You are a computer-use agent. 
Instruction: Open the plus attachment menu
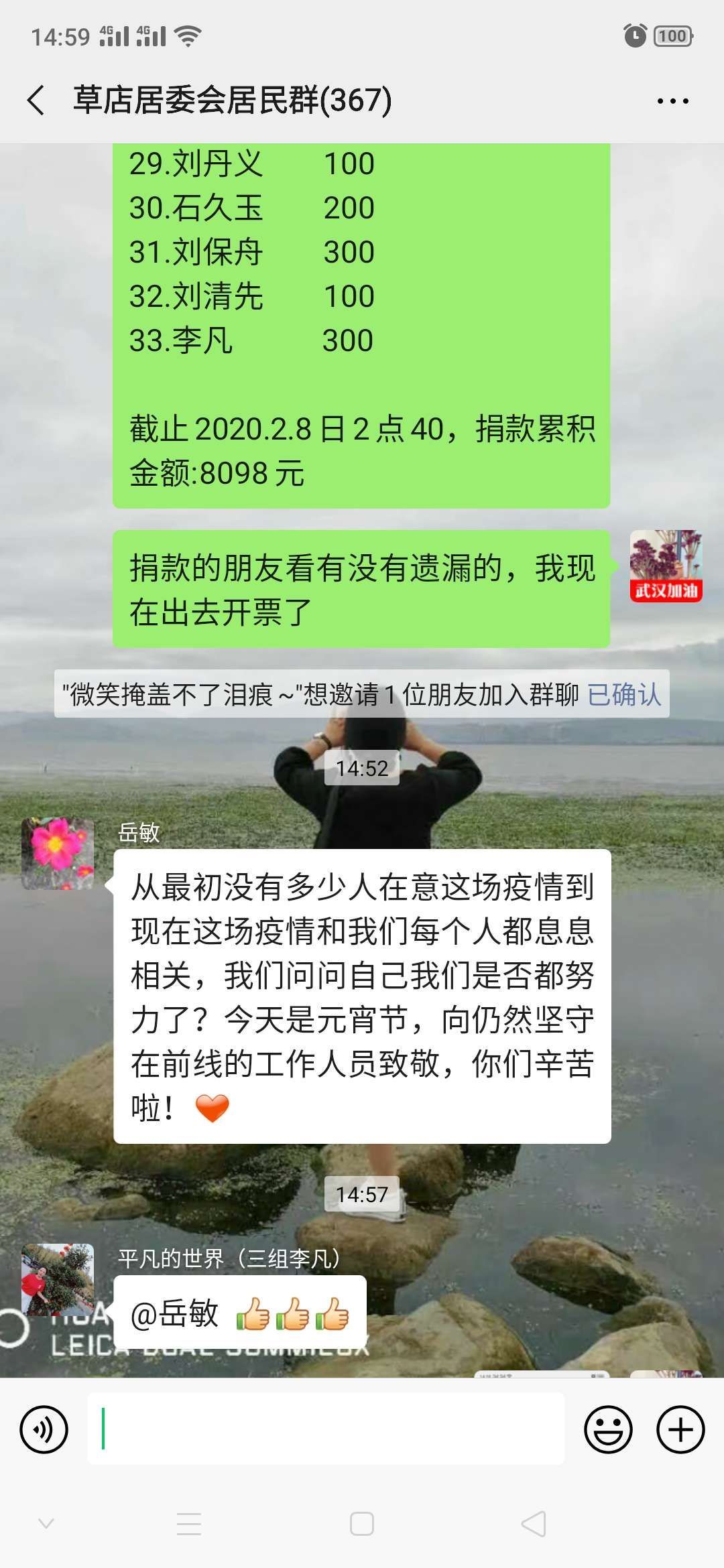coord(680,1429)
